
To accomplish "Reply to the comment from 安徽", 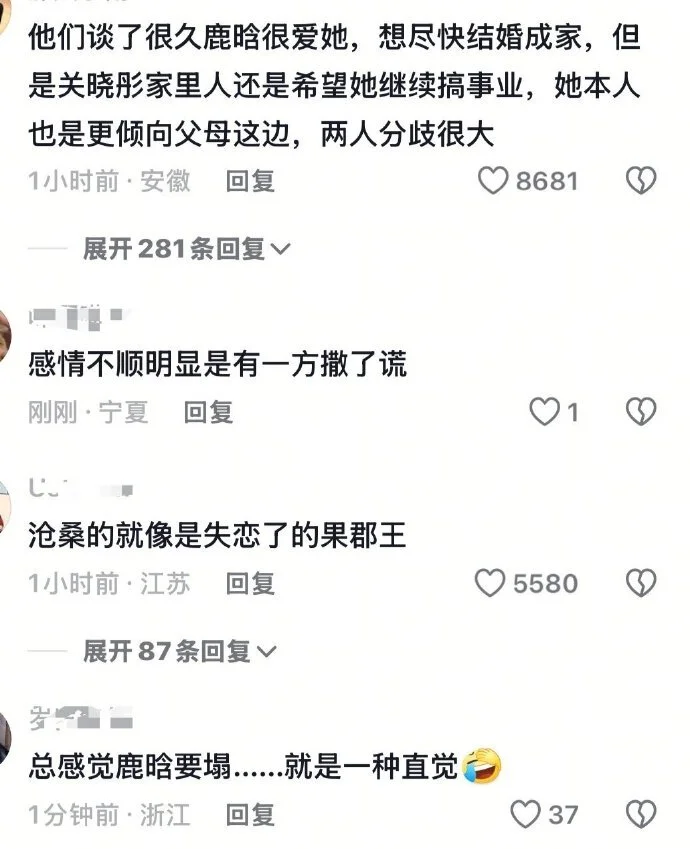I will pyautogui.click(x=250, y=181).
